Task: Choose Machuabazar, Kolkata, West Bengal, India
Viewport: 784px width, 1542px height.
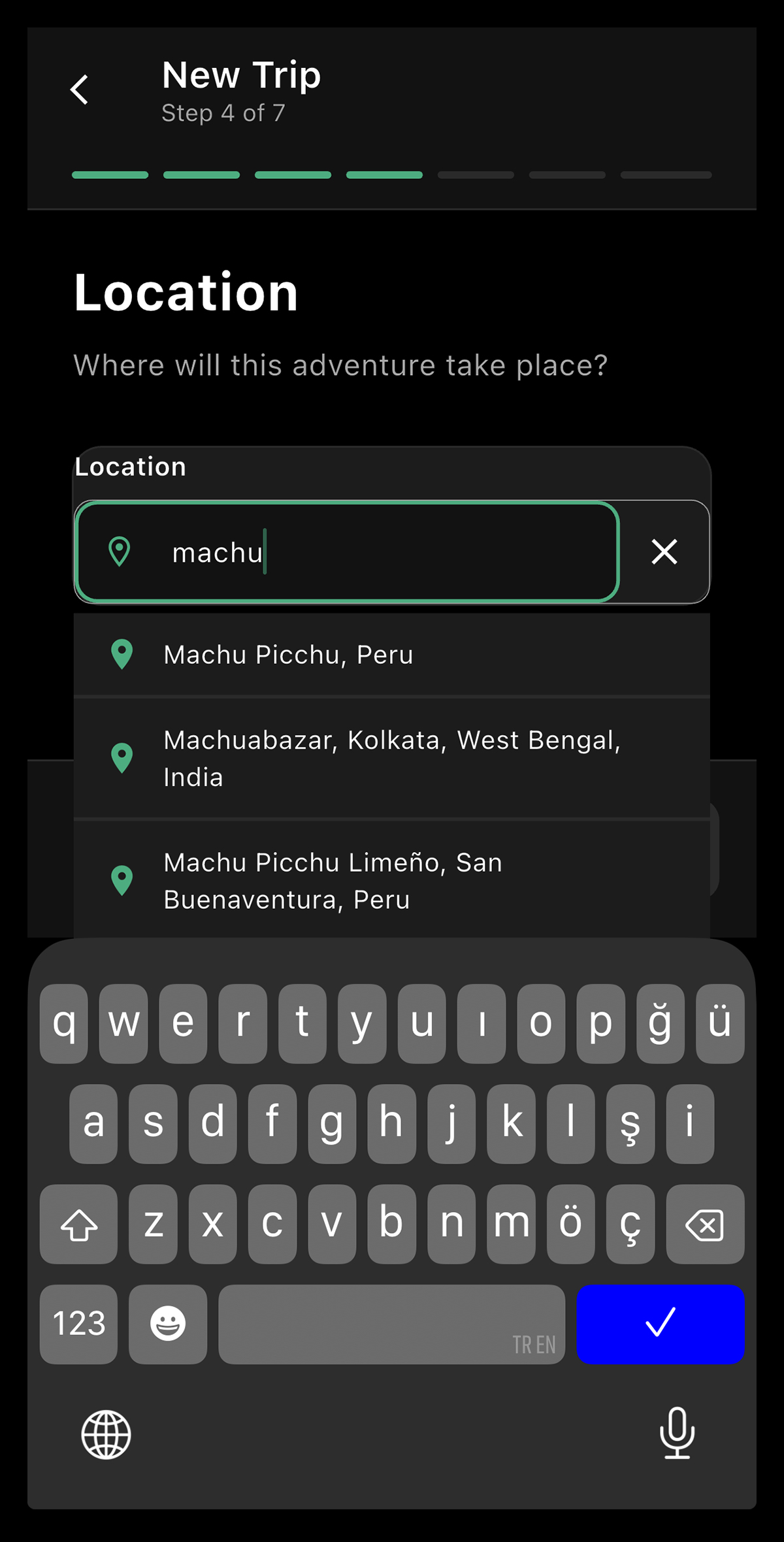Action: point(392,759)
